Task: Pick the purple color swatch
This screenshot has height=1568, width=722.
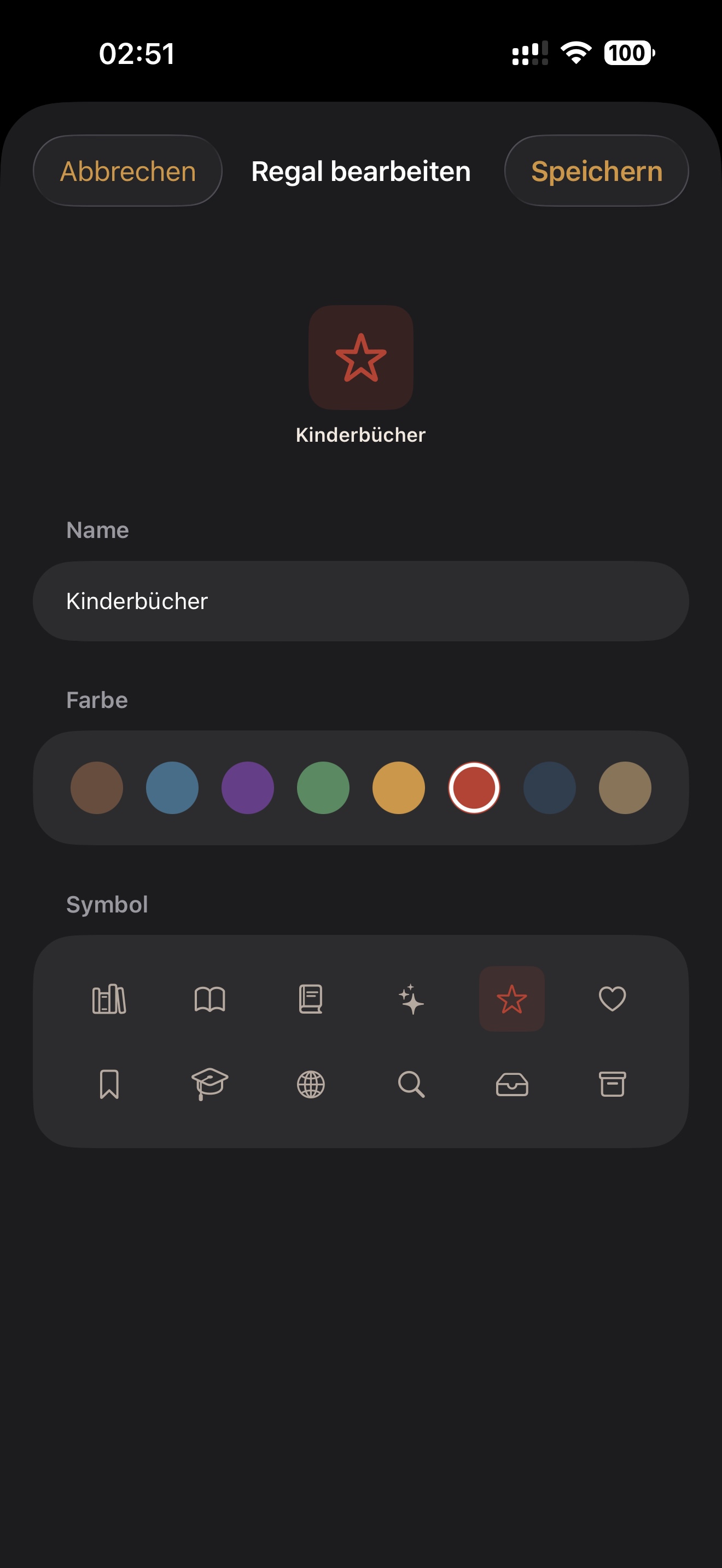Action: 248,788
